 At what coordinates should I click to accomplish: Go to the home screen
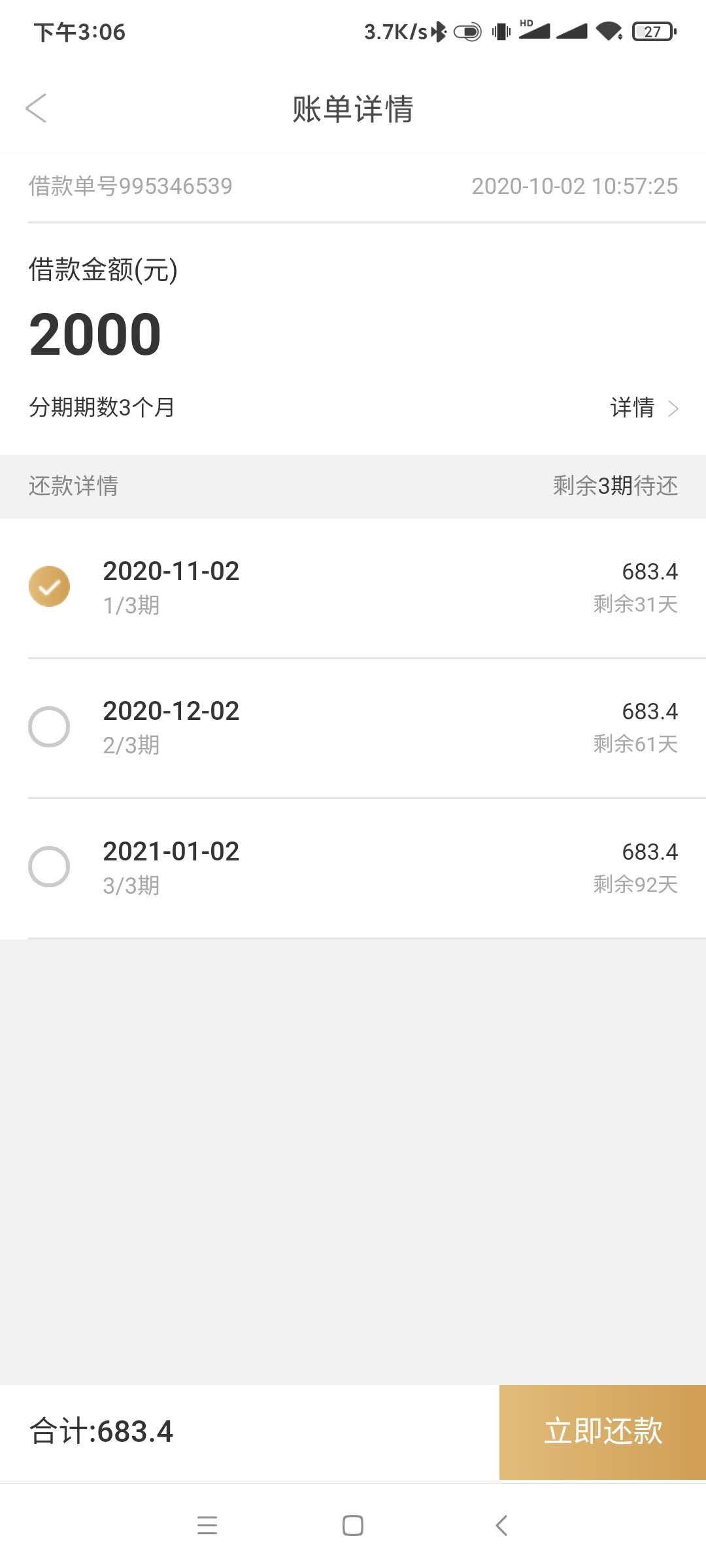point(353,1526)
